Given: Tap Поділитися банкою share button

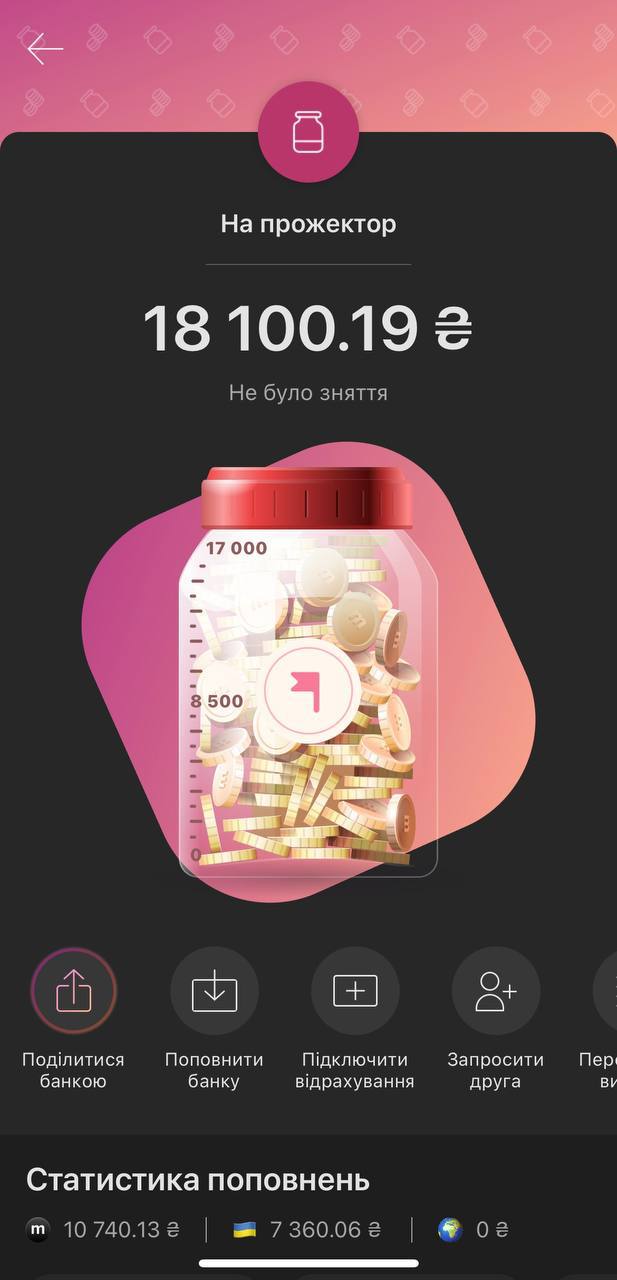Looking at the screenshot, I should click(73, 991).
